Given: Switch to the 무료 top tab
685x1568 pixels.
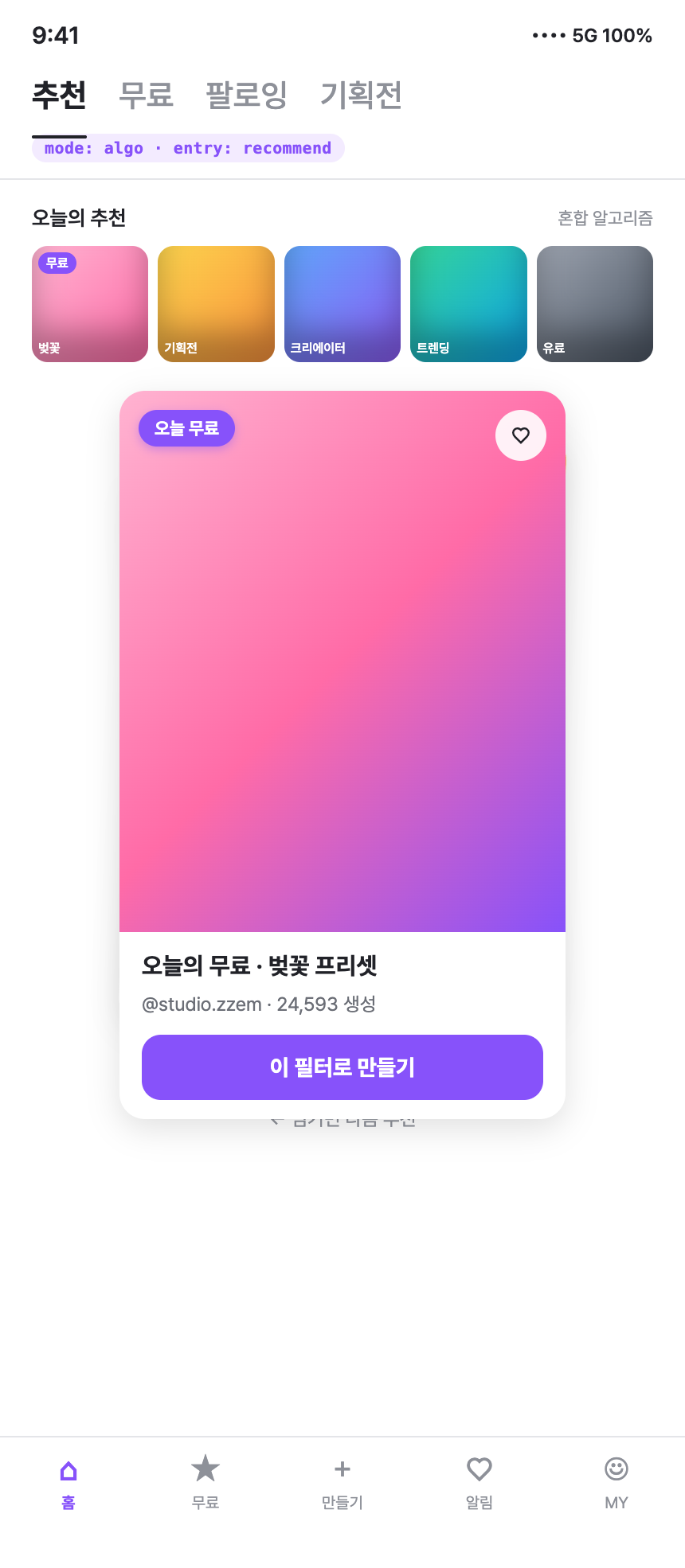Looking at the screenshot, I should pos(146,96).
